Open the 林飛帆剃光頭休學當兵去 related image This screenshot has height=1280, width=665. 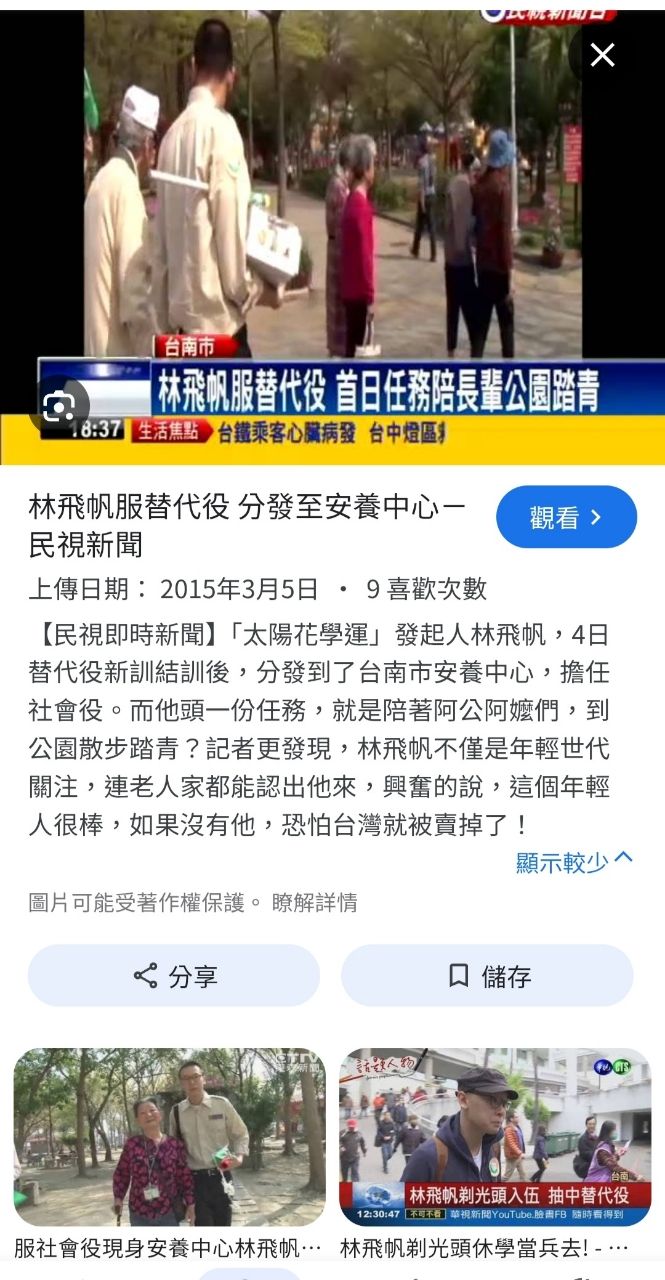click(495, 1138)
